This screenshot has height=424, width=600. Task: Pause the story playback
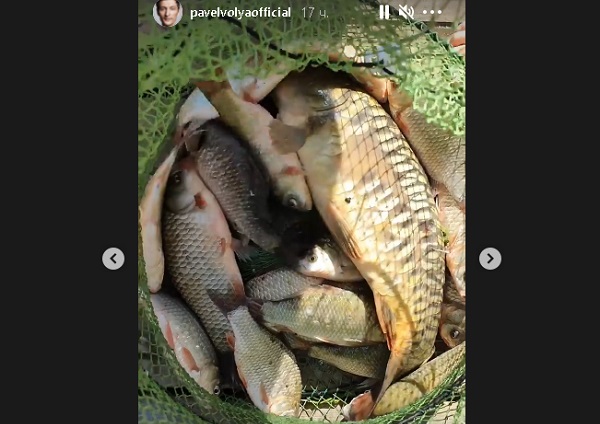[384, 12]
